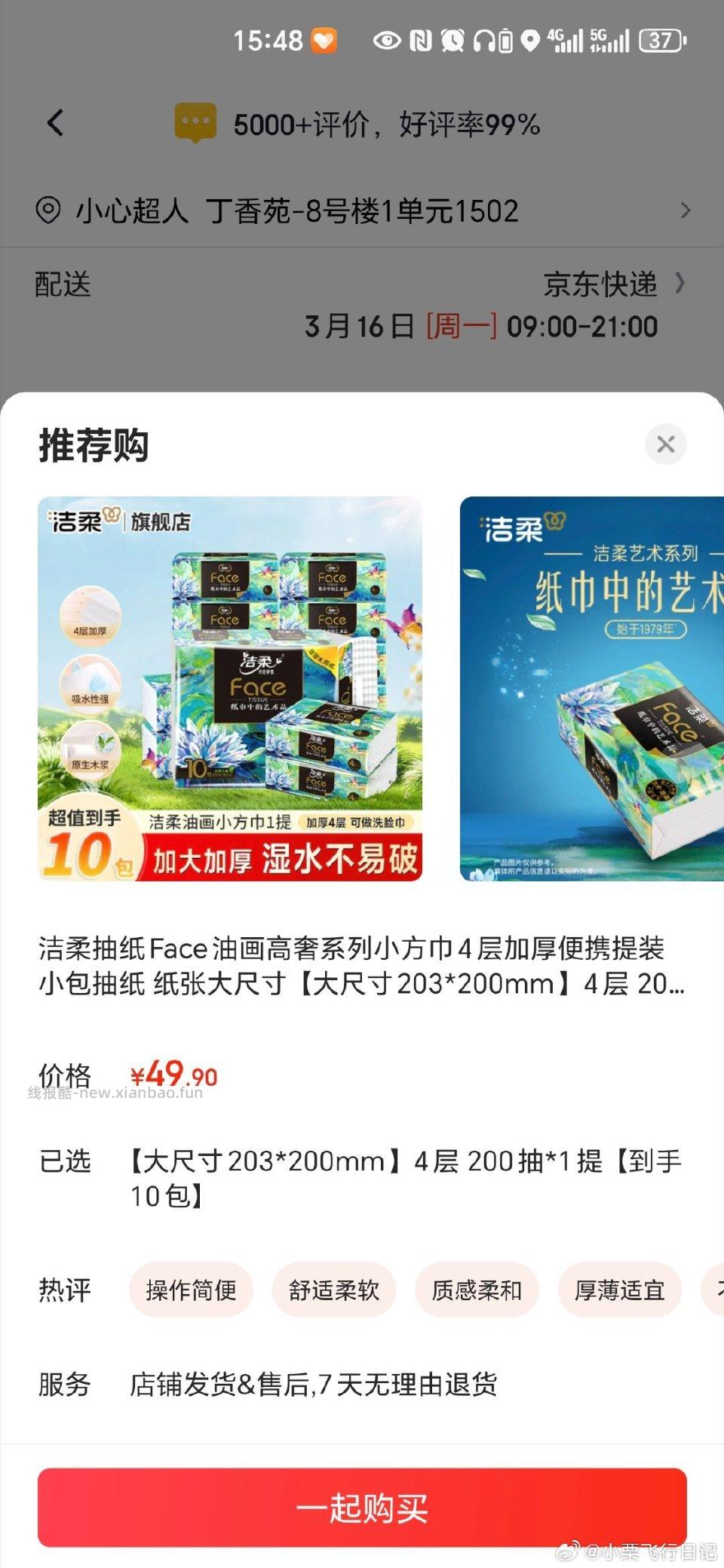Tap the back arrow at top left
724x1568 pixels.
coord(54,123)
